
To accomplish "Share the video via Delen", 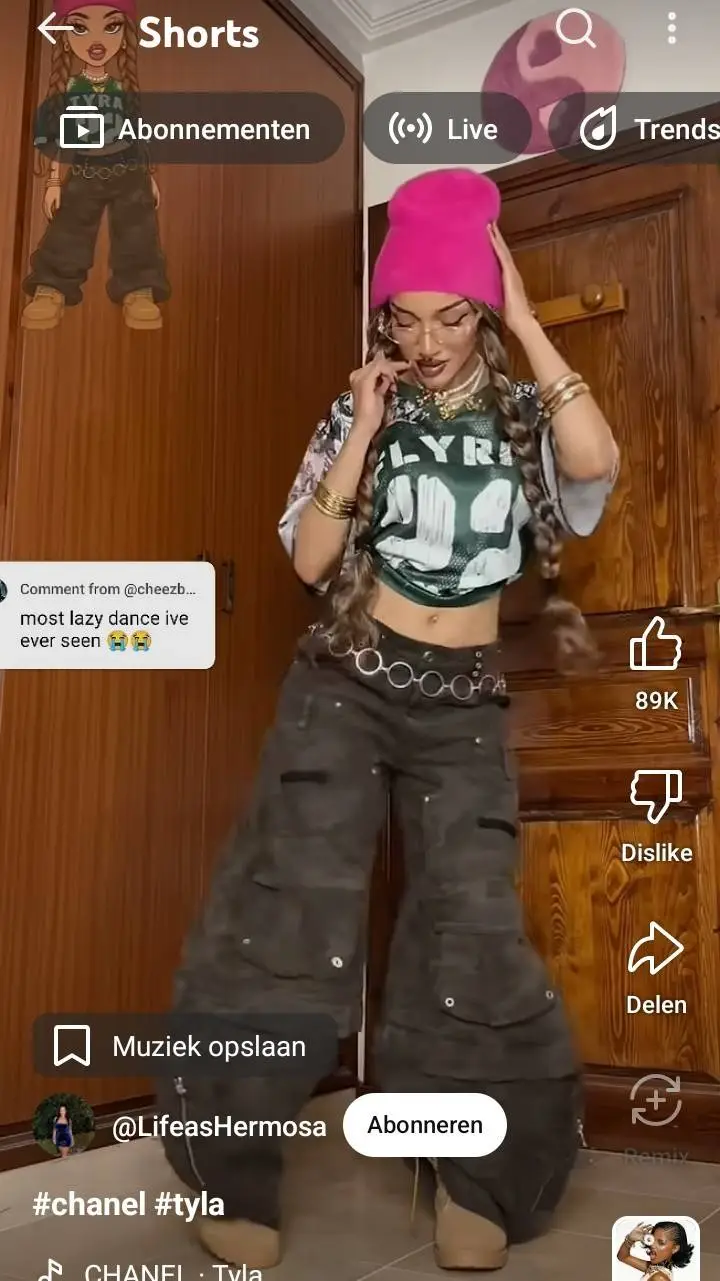I will 656,951.
